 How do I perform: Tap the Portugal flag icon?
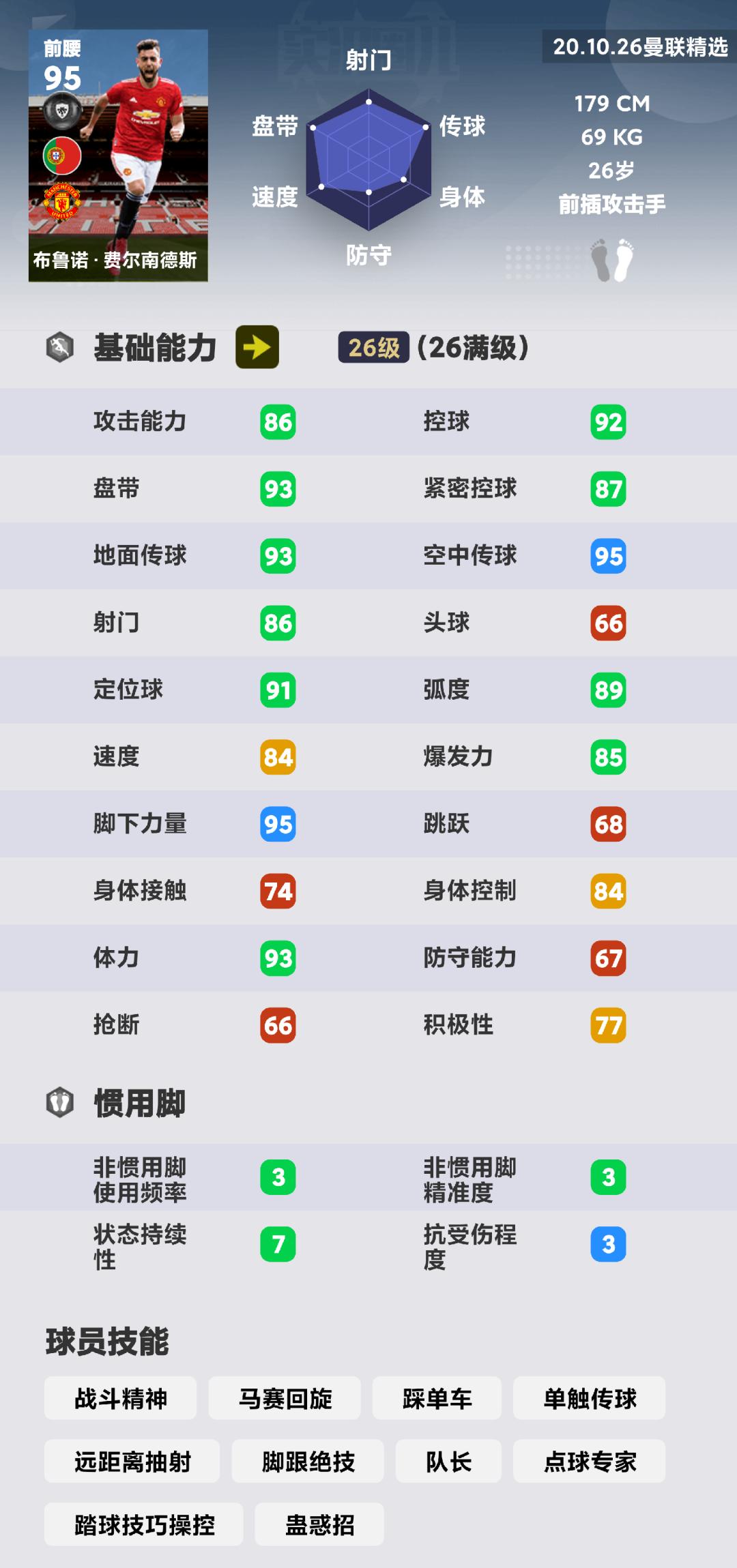[63, 154]
